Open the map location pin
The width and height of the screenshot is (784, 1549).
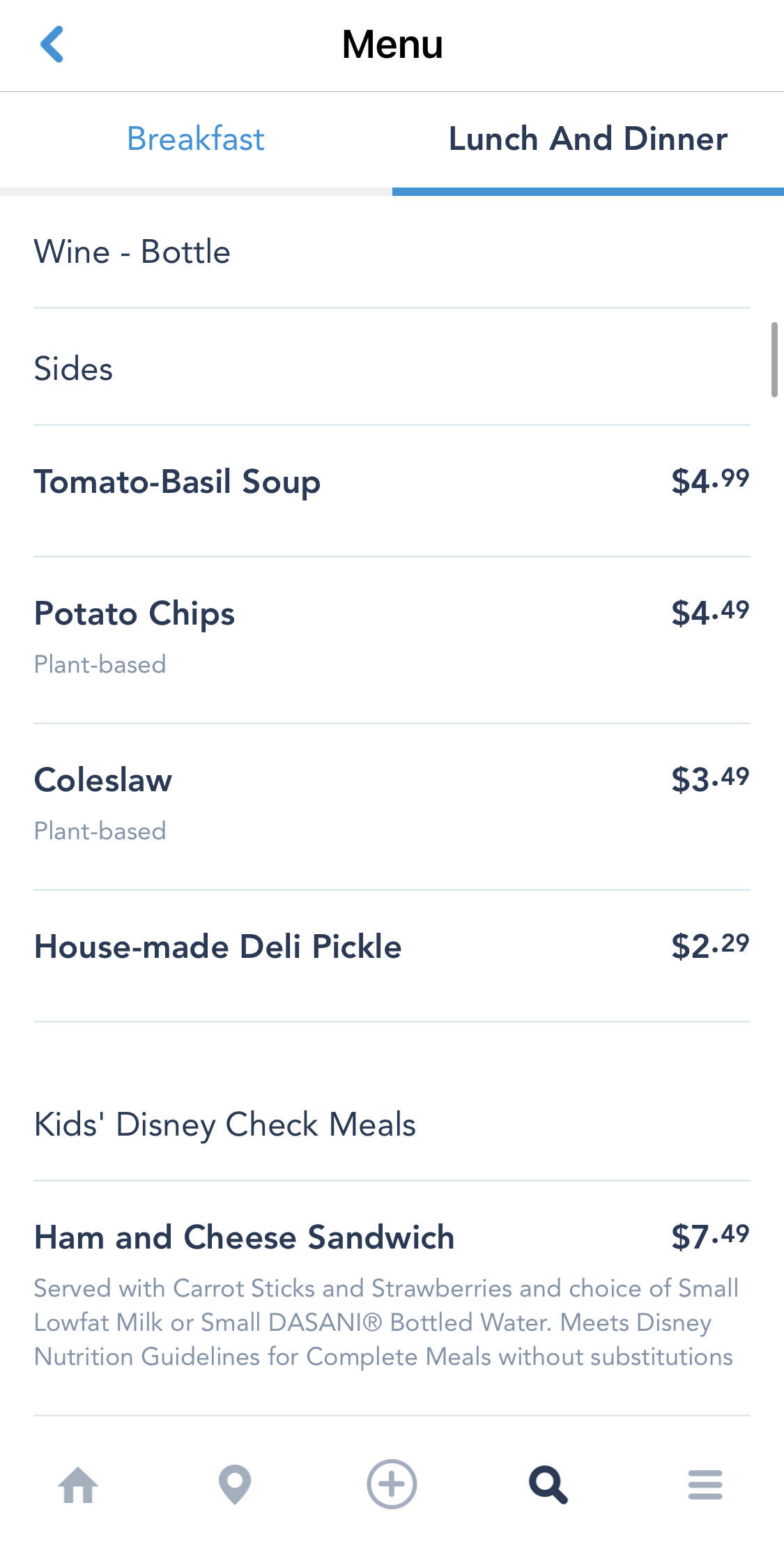point(235,1485)
